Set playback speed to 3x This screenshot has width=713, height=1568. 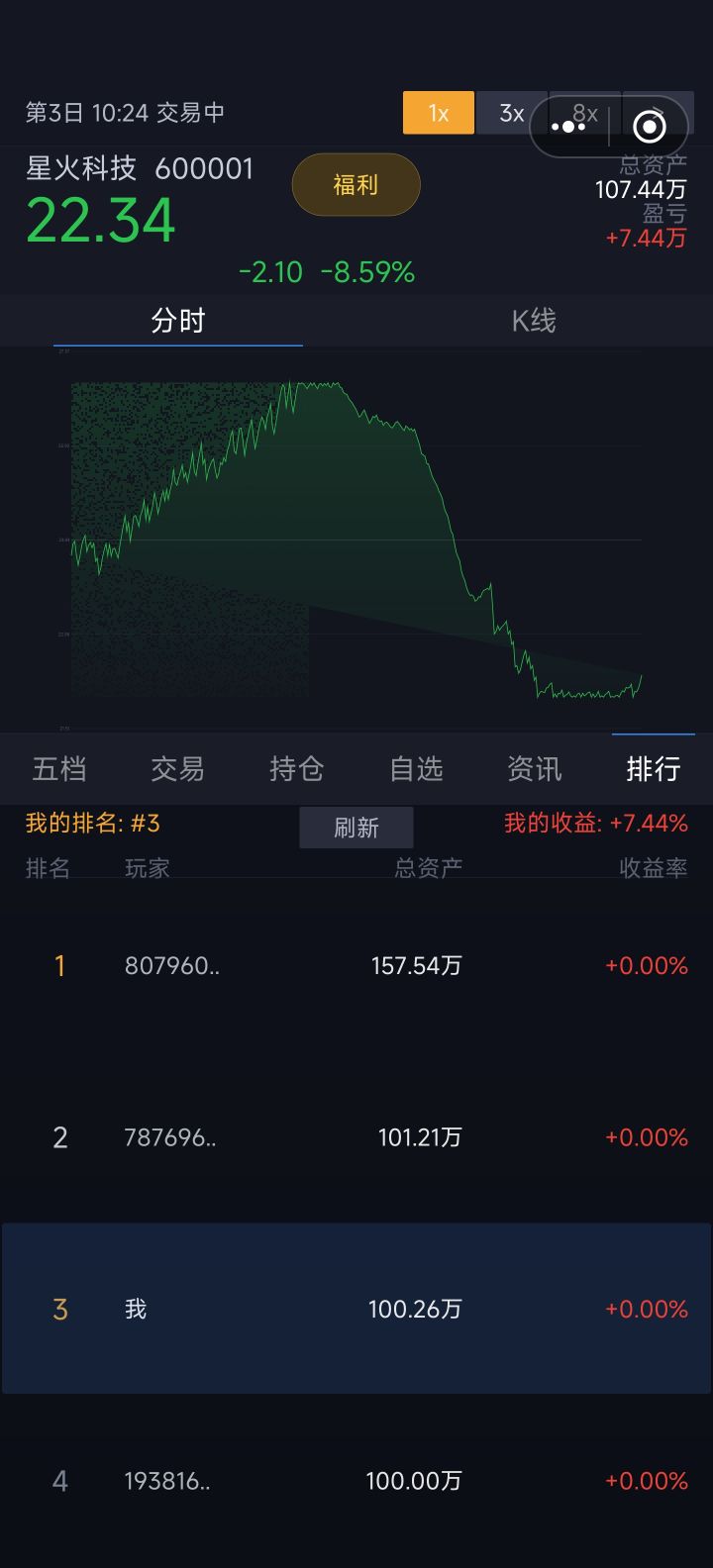pyautogui.click(x=509, y=113)
